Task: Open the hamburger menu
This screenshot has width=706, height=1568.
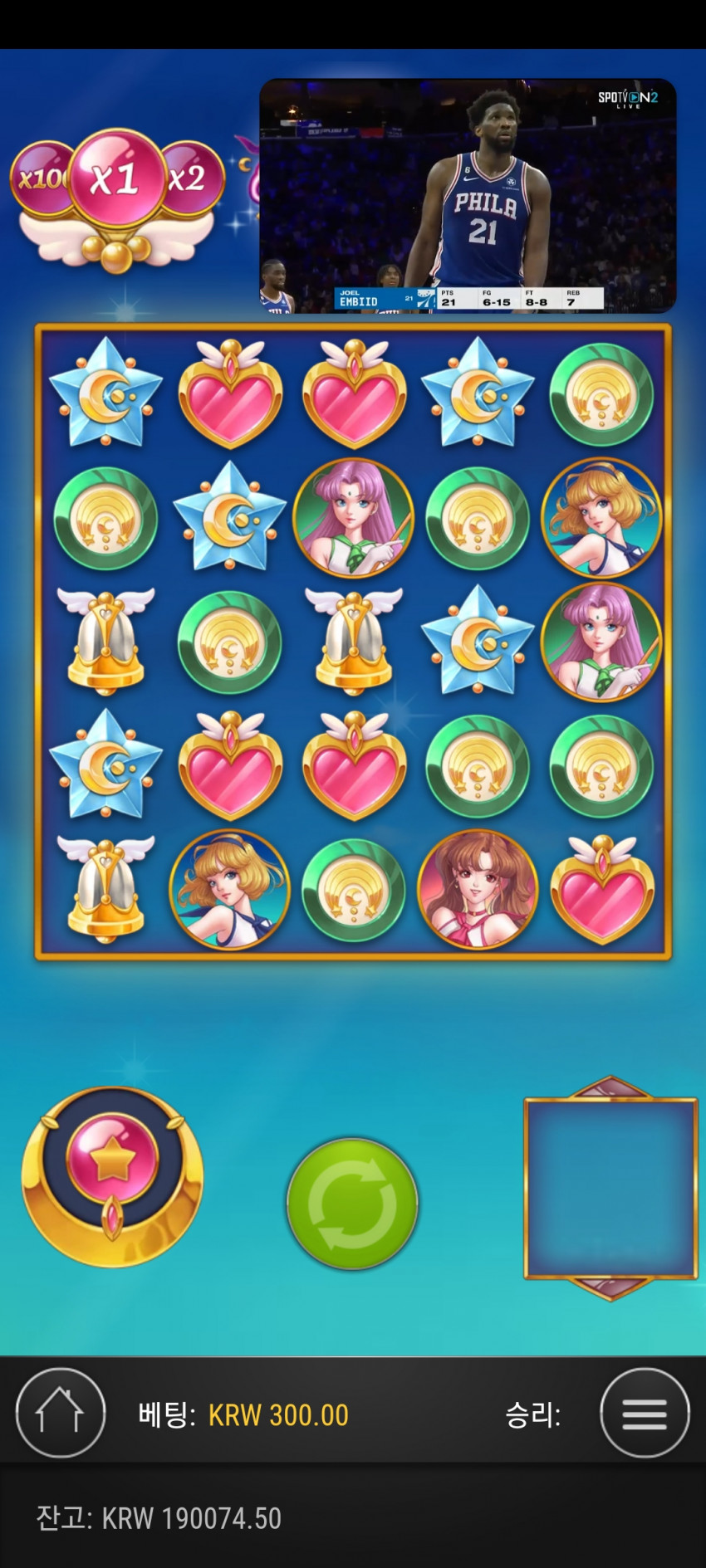Action: click(645, 1414)
